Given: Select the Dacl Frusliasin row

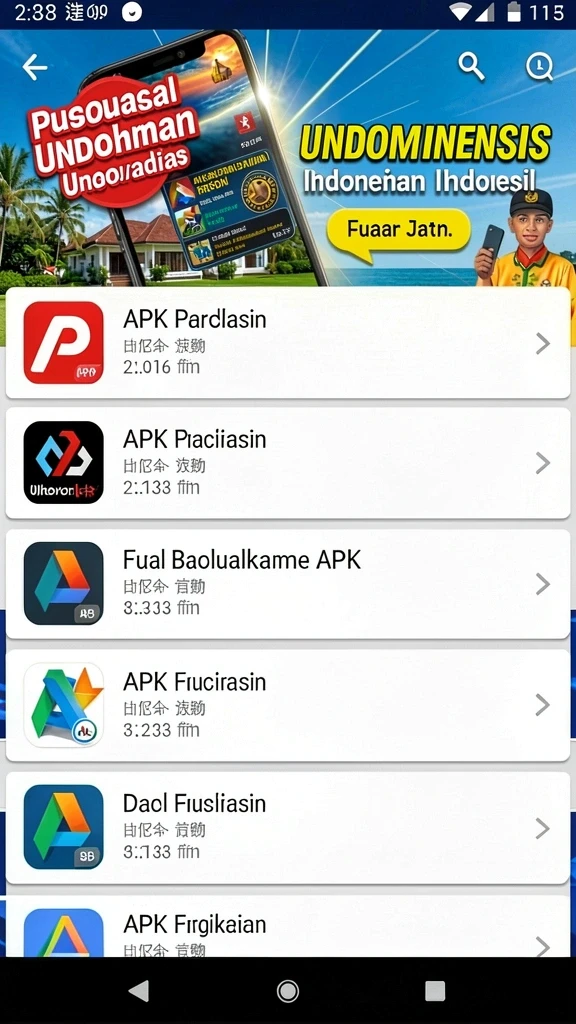Looking at the screenshot, I should pyautogui.click(x=288, y=828).
